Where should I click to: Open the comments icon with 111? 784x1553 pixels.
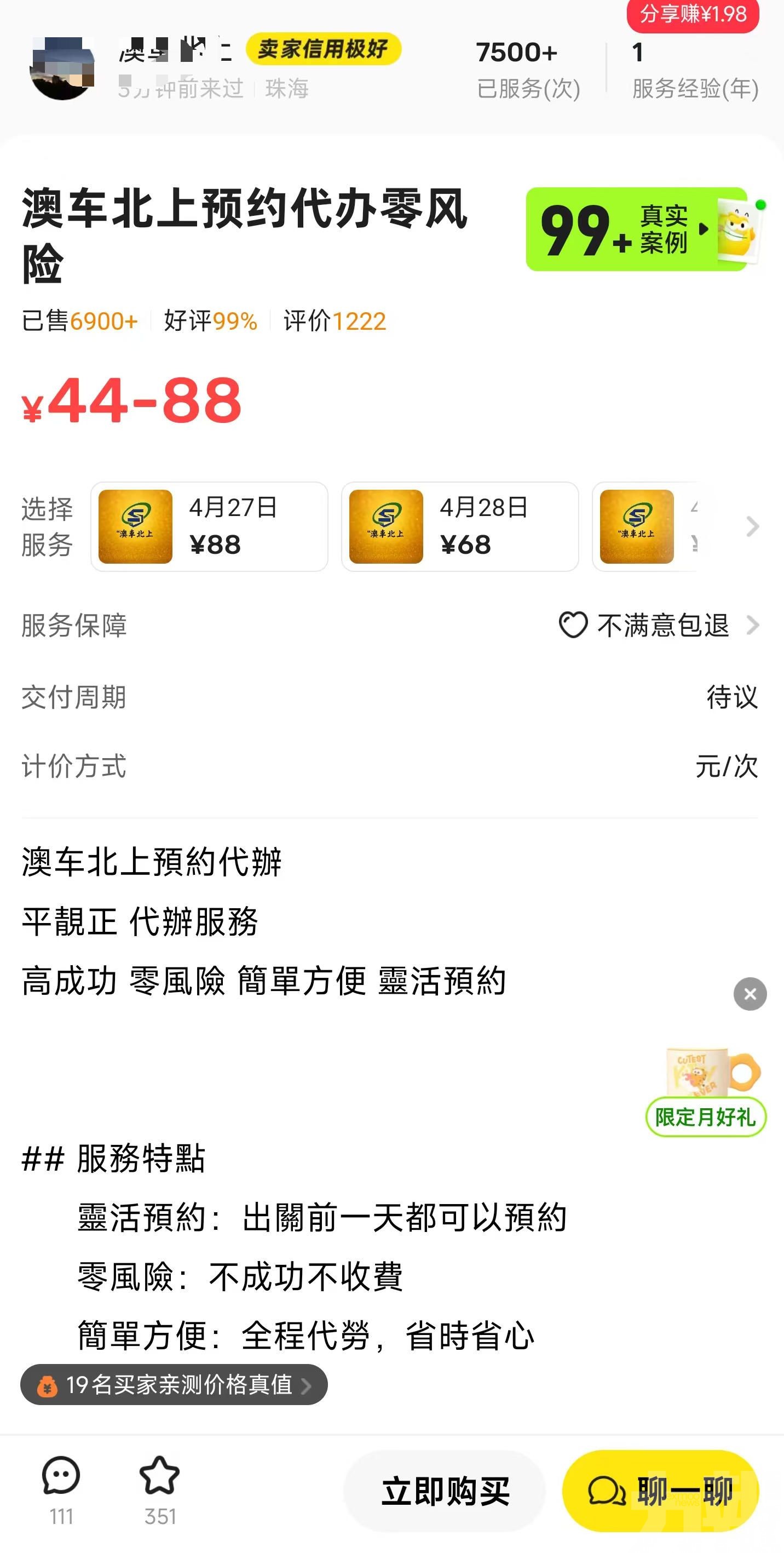pyautogui.click(x=61, y=1488)
